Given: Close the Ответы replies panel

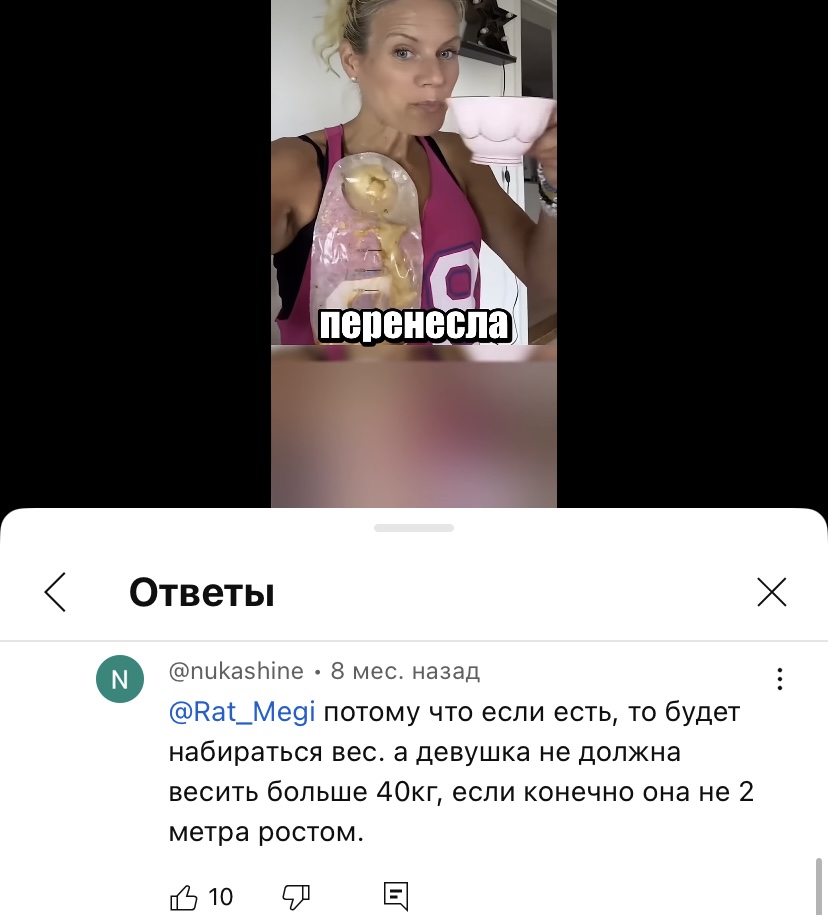Looking at the screenshot, I should [771, 592].
